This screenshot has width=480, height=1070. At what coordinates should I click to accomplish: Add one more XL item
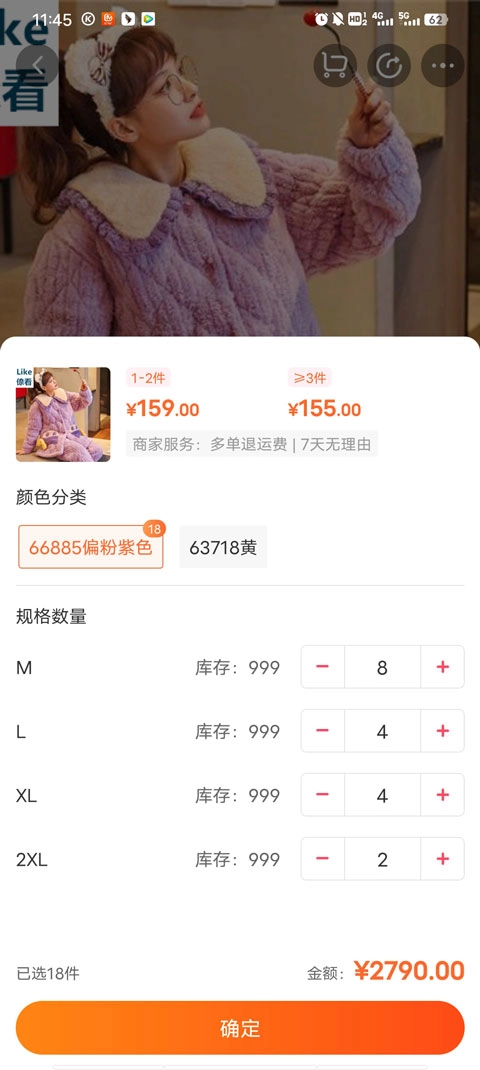coord(442,795)
